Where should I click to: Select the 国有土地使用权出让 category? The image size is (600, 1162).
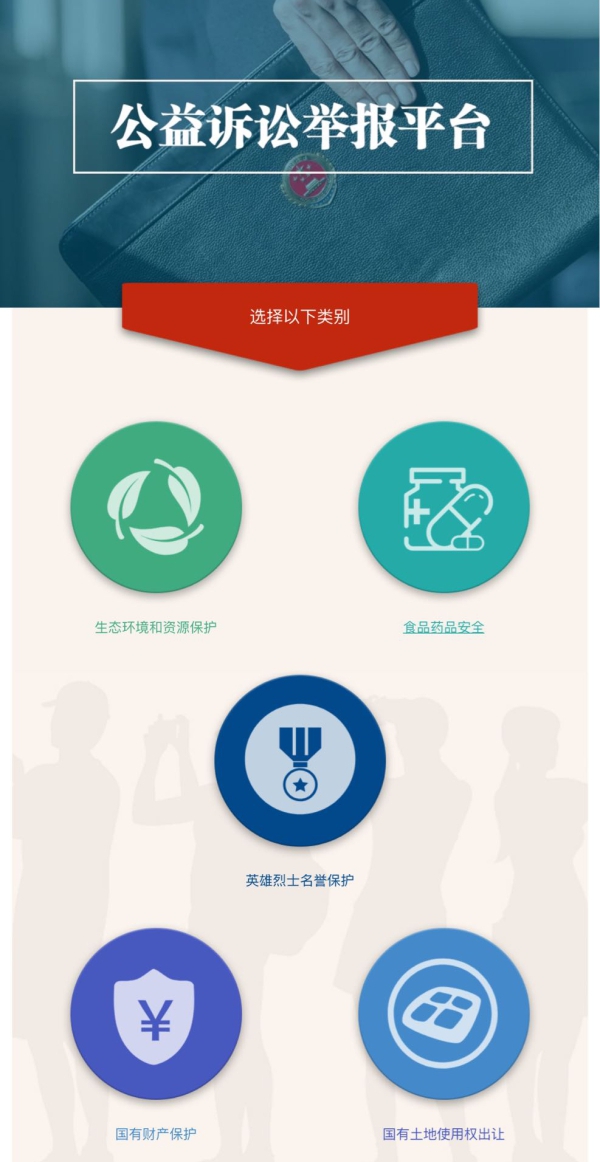(x=443, y=1014)
